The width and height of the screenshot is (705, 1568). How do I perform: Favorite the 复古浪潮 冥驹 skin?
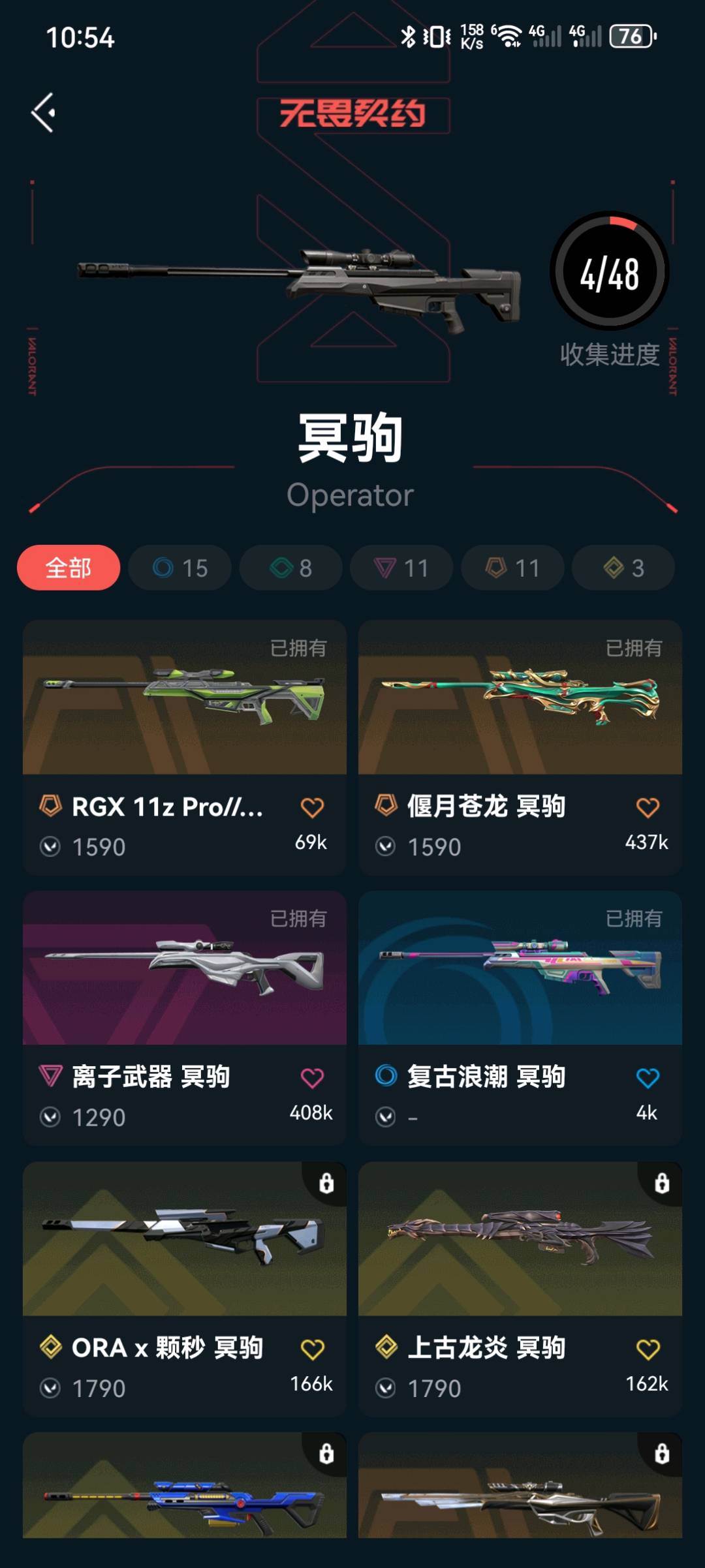648,1078
